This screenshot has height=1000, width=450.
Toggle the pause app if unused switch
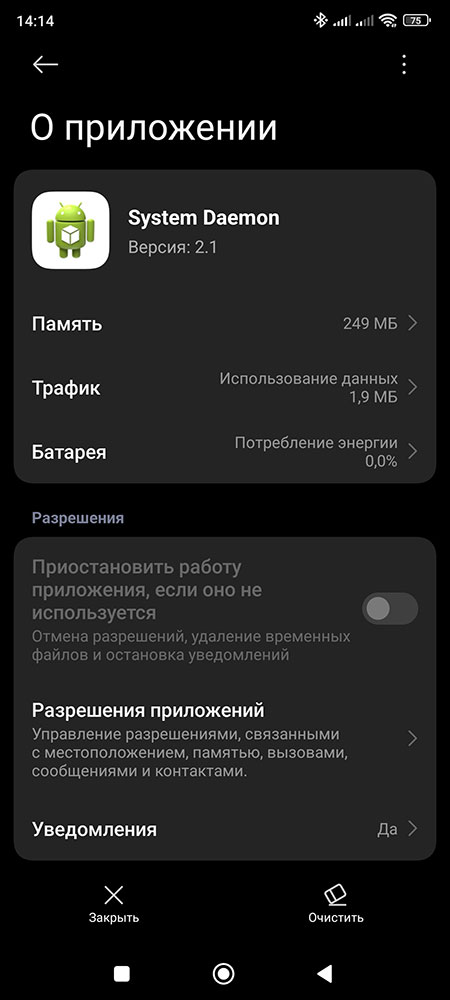(390, 608)
